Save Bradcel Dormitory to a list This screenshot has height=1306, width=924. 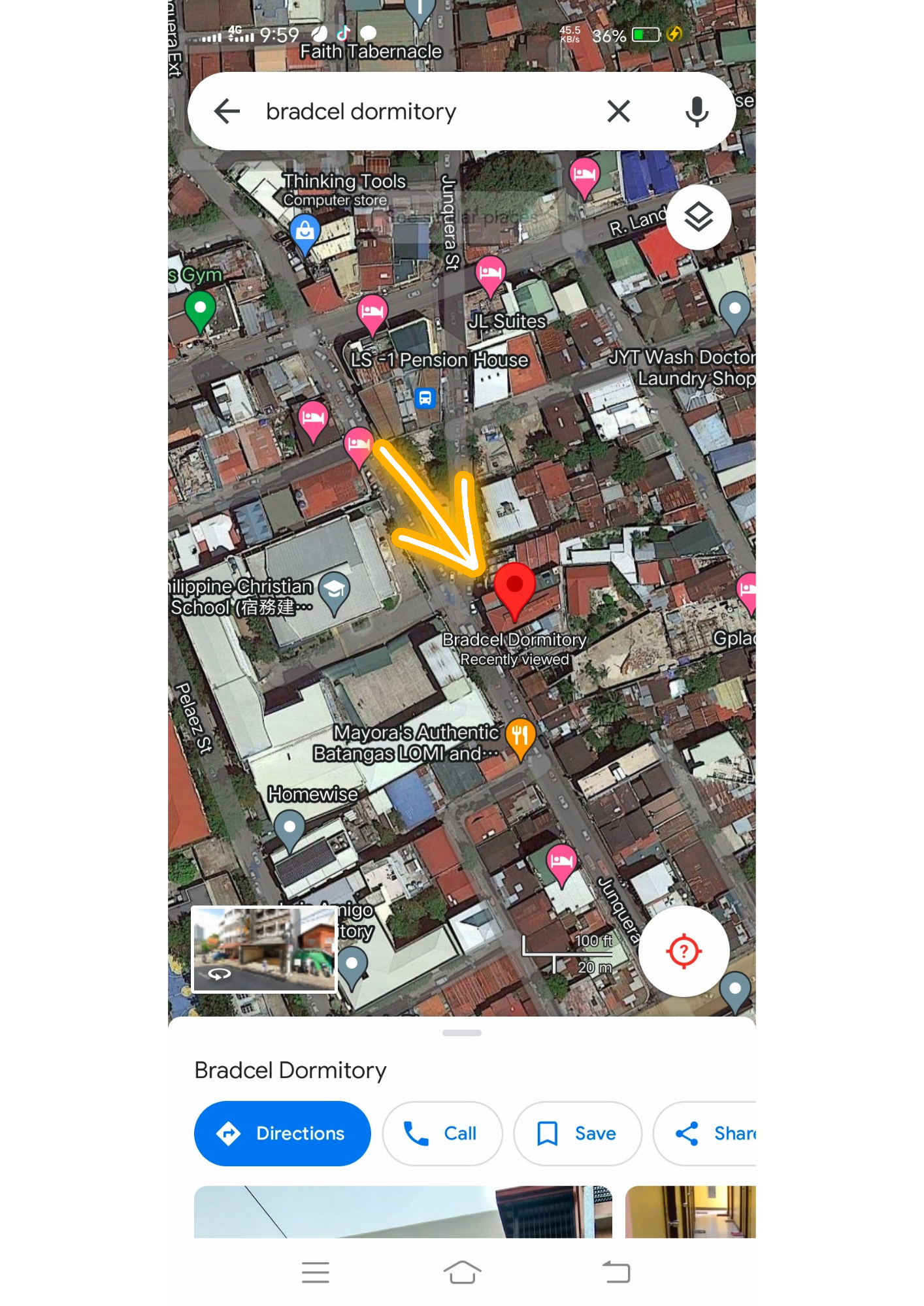pyautogui.click(x=577, y=1133)
